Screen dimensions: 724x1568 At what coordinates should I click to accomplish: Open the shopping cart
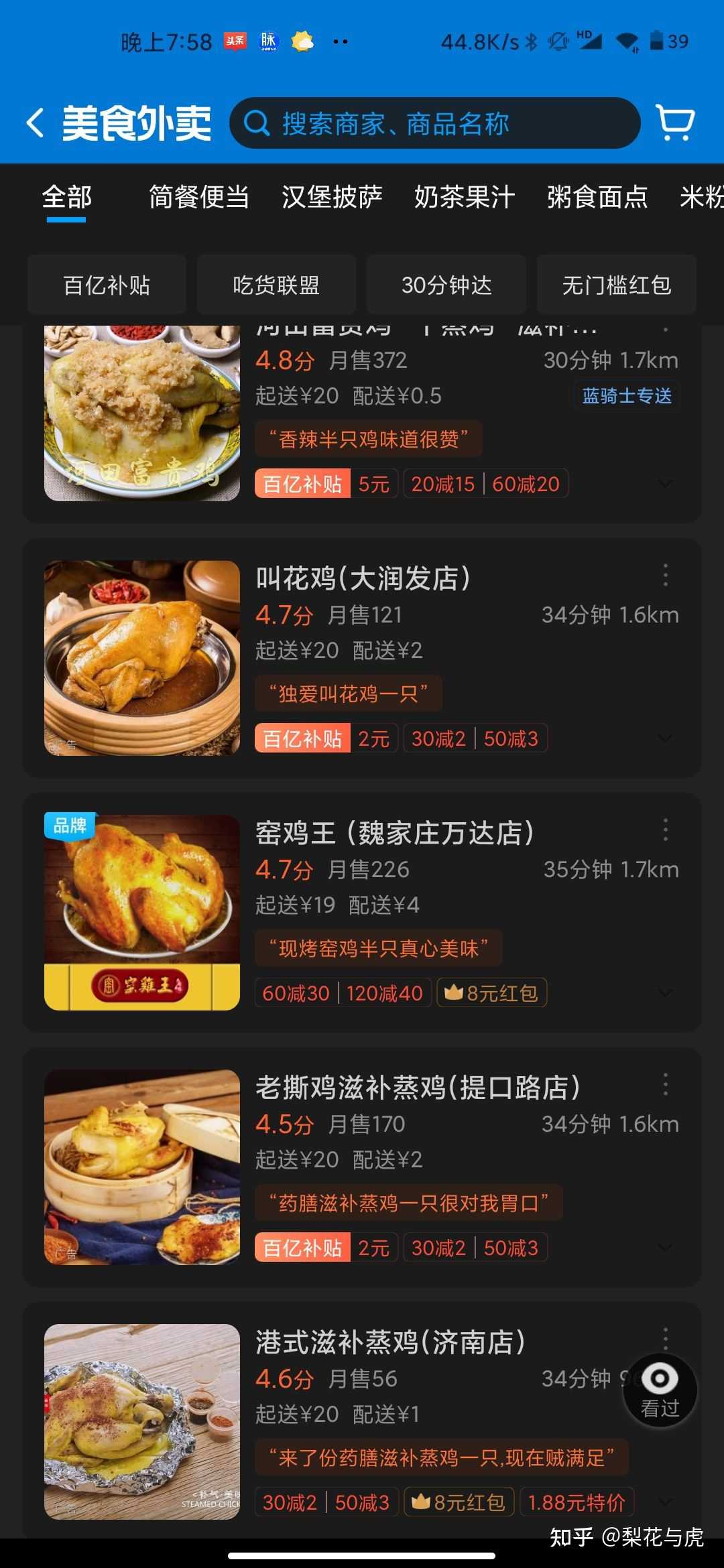[674, 123]
